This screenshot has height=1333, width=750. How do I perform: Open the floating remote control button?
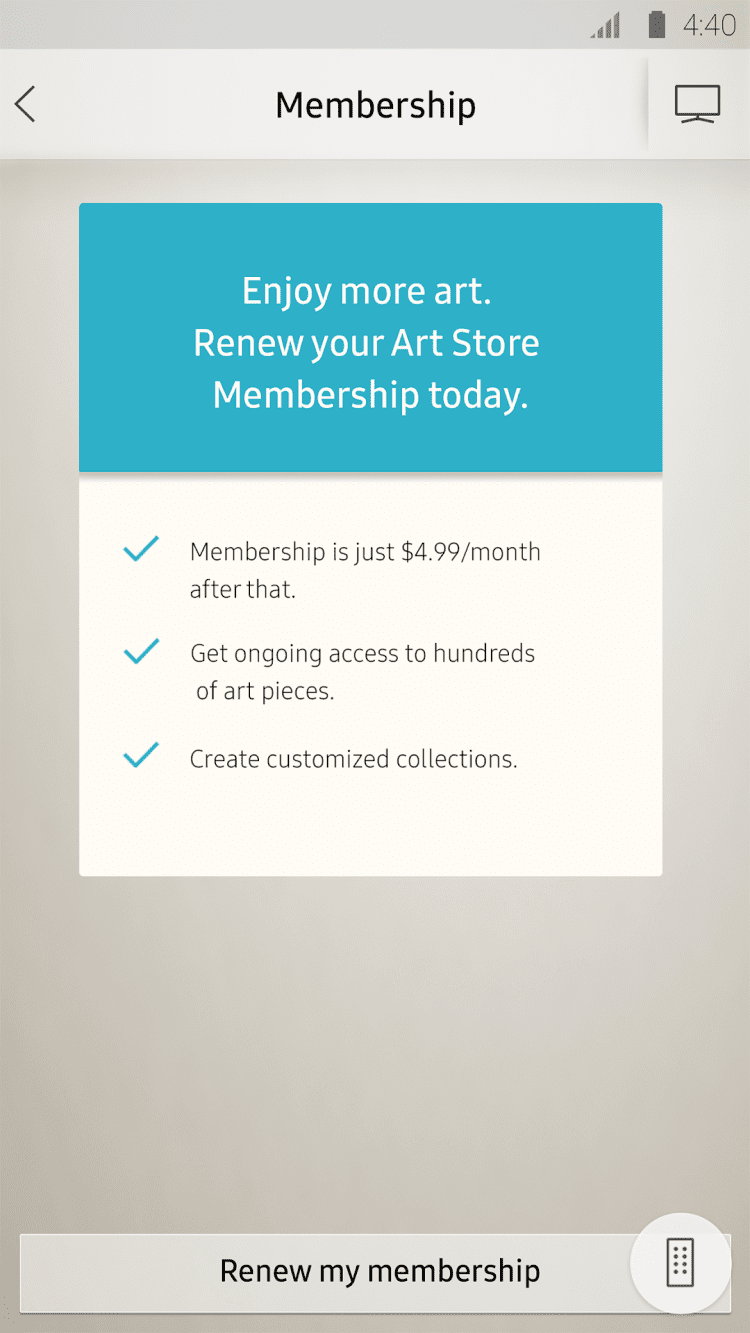click(x=680, y=1263)
